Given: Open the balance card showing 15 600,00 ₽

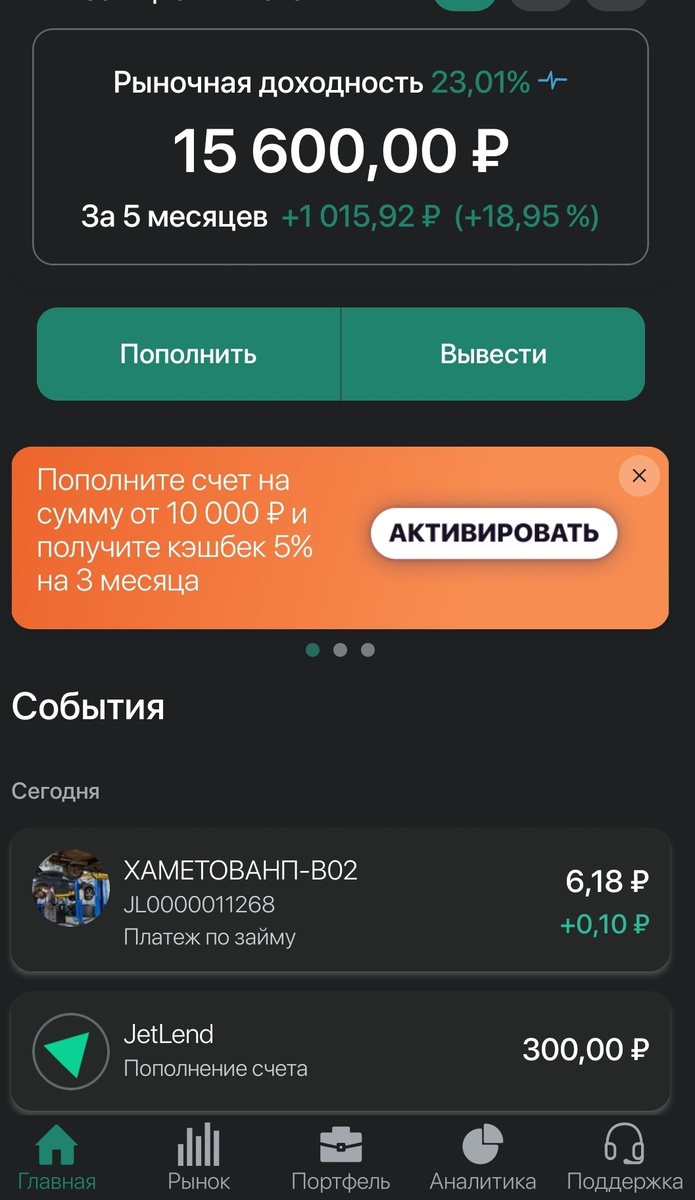Looking at the screenshot, I should 340,147.
